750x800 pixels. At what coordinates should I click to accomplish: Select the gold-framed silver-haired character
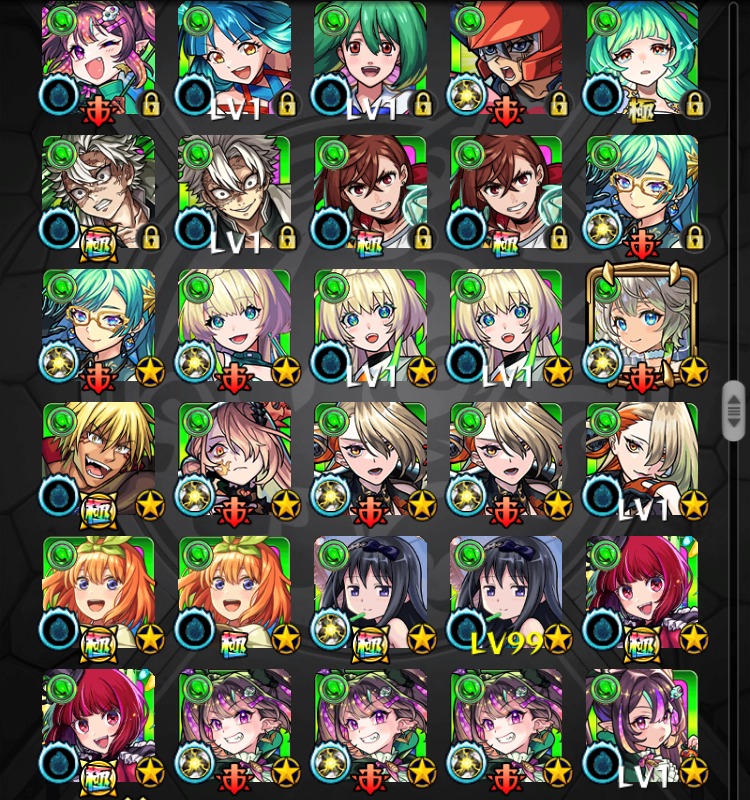(x=641, y=327)
